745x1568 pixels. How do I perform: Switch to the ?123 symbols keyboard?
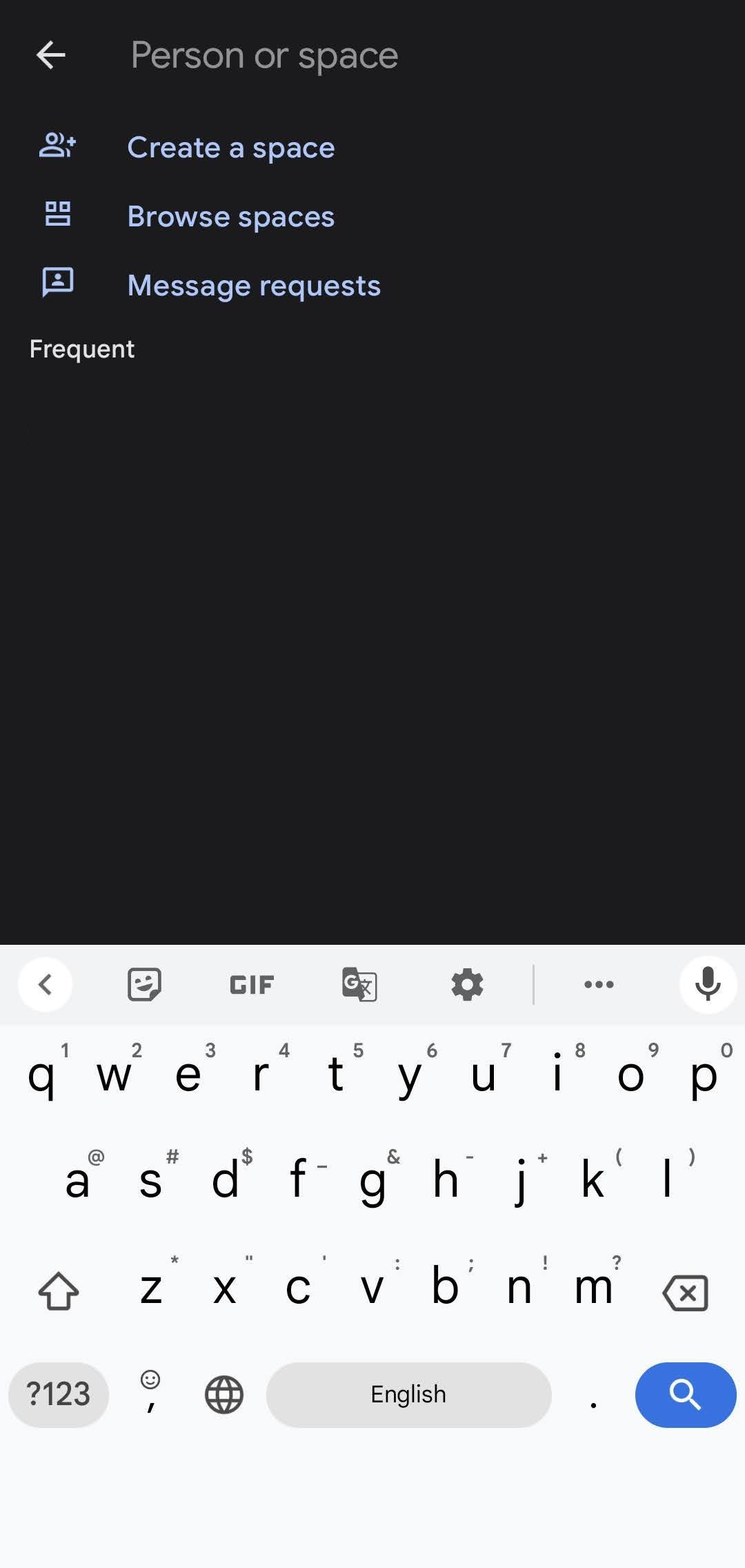(59, 1394)
